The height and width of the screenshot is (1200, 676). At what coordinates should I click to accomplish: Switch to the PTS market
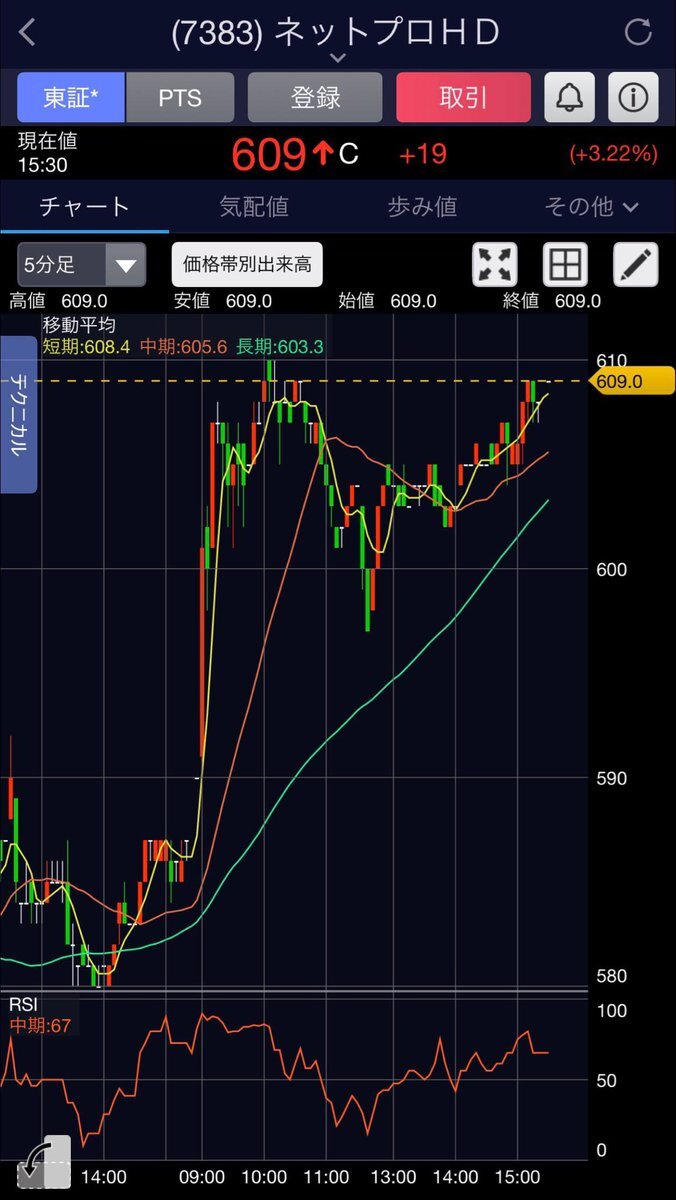[x=180, y=97]
